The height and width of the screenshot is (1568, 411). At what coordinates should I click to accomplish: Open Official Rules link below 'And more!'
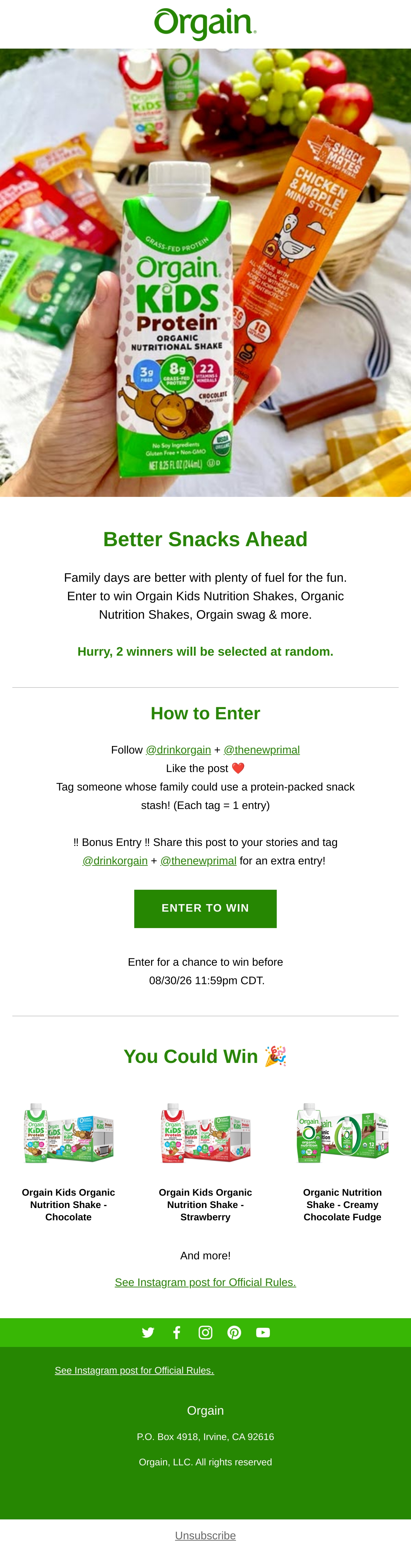(x=205, y=1282)
